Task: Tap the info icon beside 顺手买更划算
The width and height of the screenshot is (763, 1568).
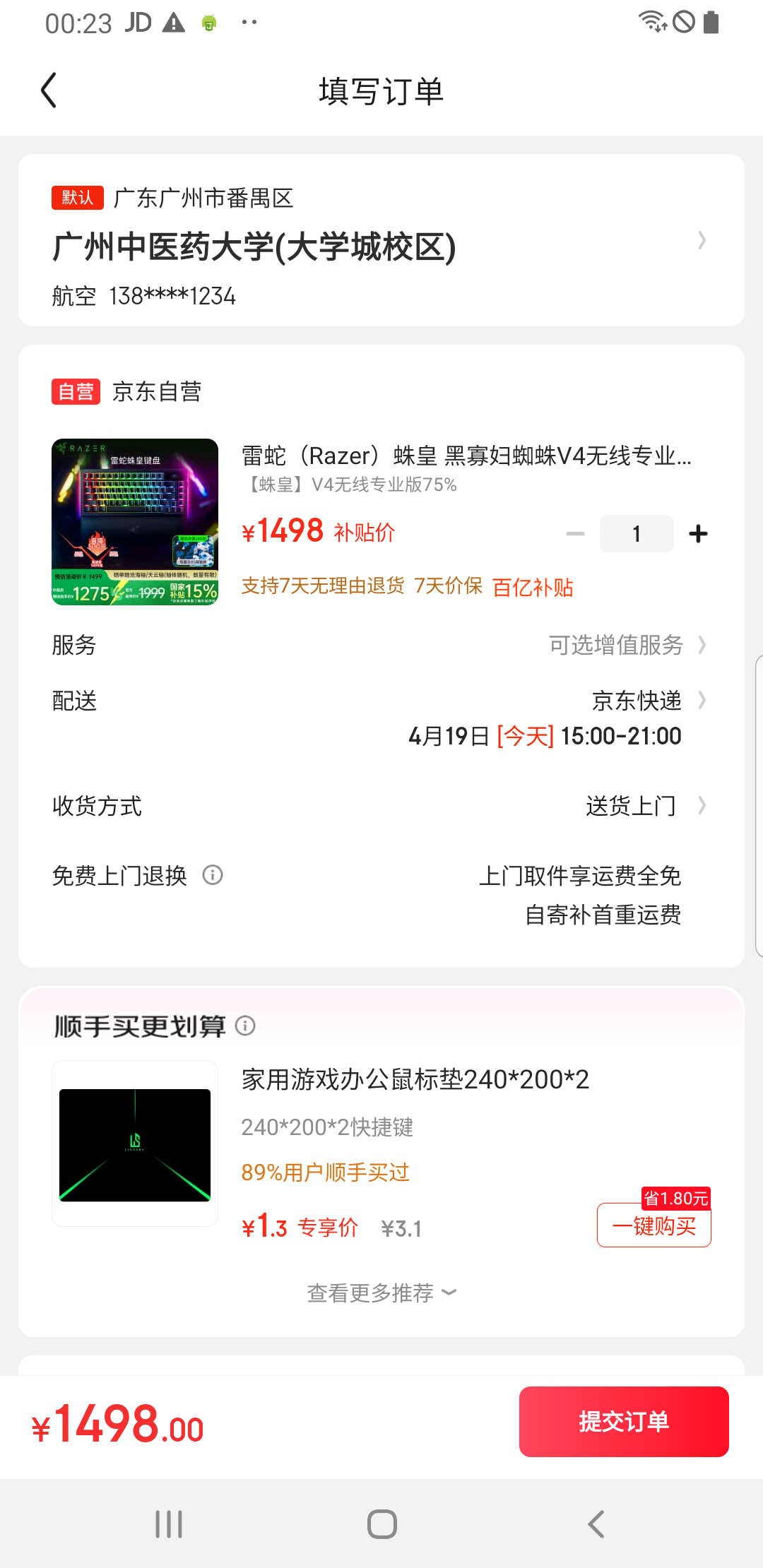Action: tap(246, 1026)
